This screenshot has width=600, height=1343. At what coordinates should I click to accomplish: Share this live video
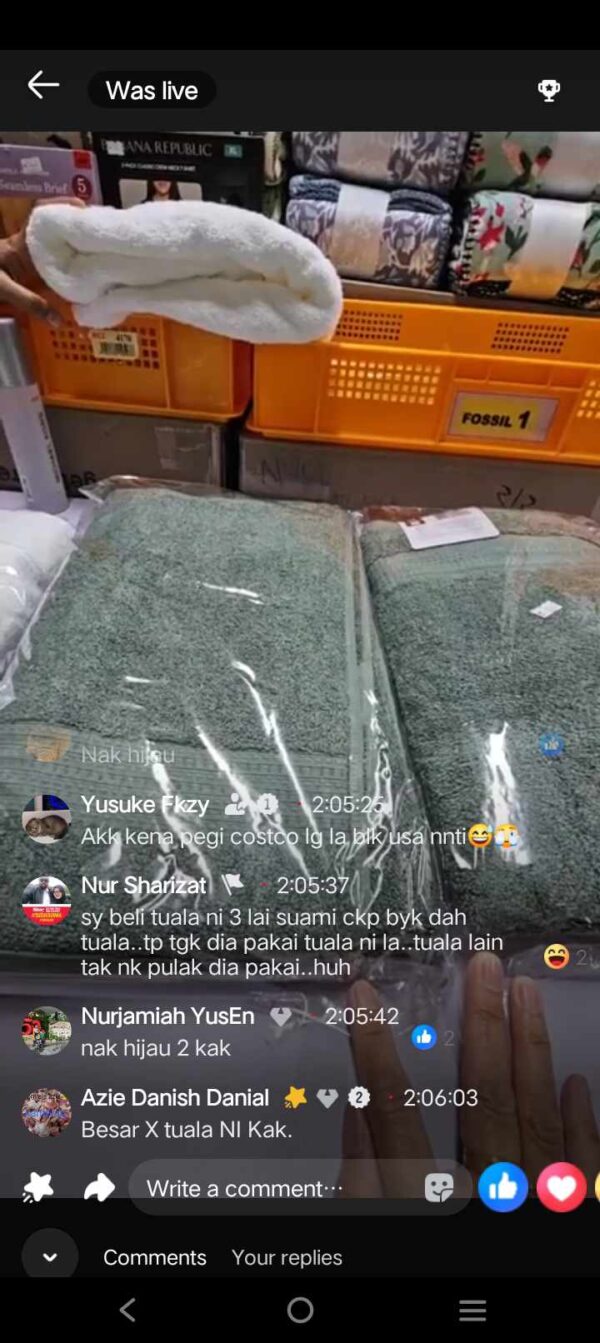tap(99, 1187)
